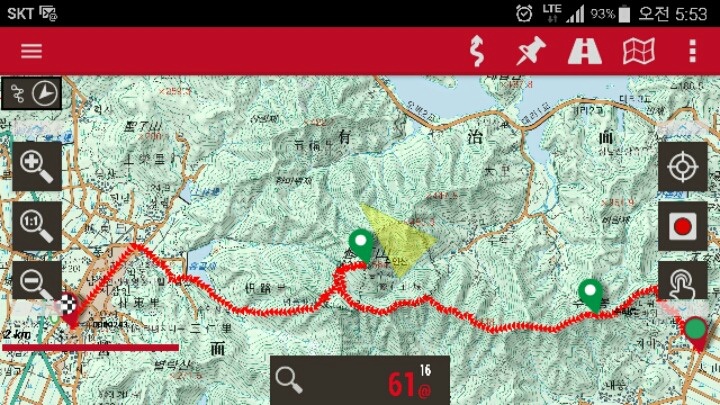
Task: Tap the touch gesture tool button
Action: 682,284
